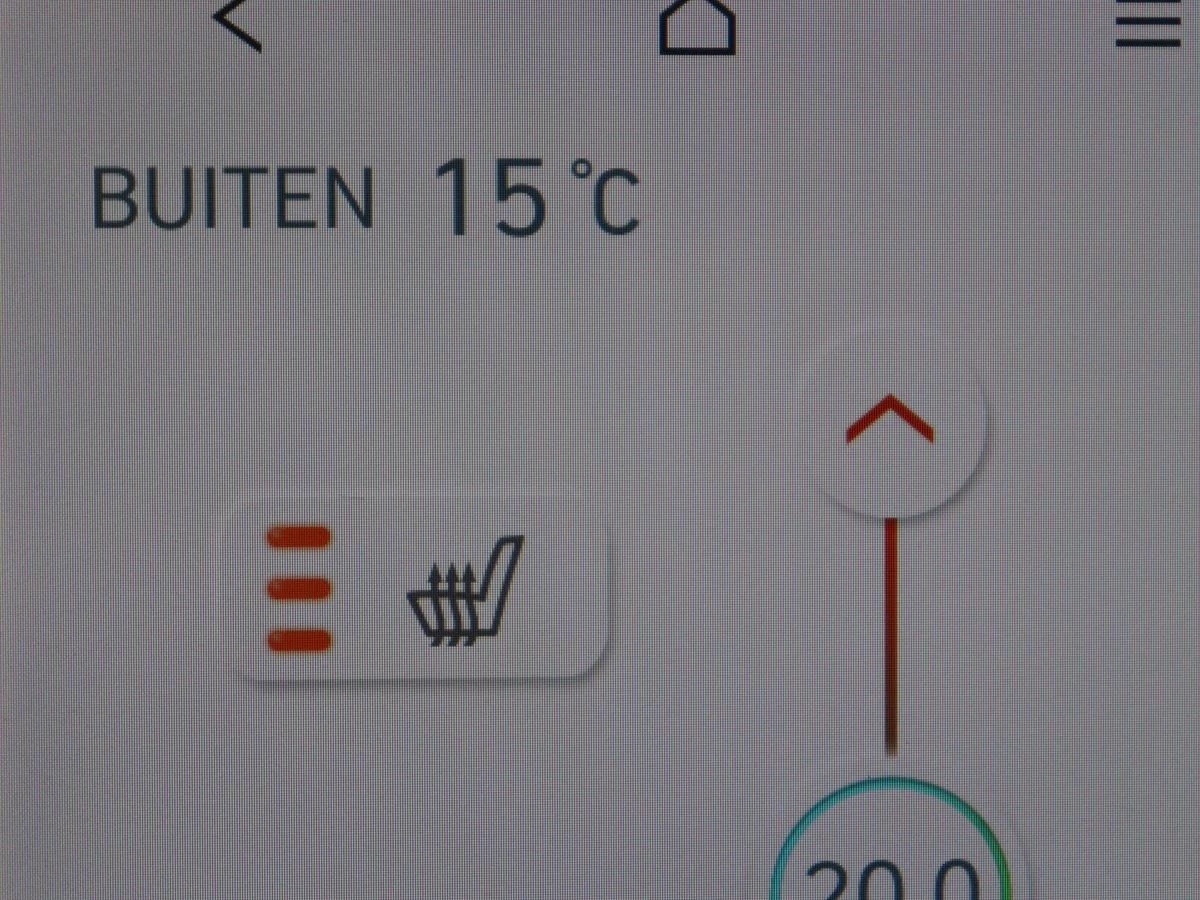Raise the temperature with the red arrow
The image size is (1200, 900).
tap(890, 420)
